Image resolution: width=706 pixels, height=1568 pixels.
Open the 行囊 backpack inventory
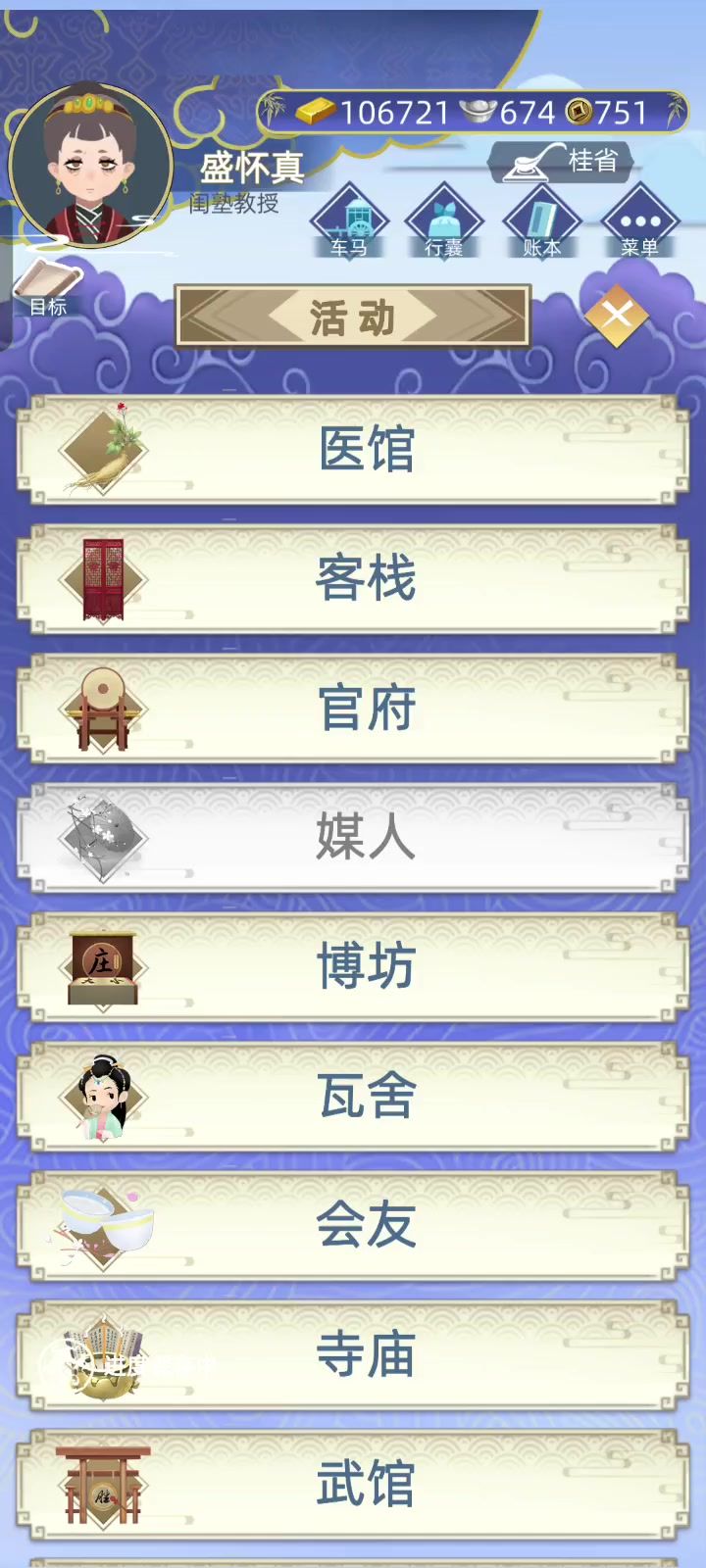click(443, 221)
